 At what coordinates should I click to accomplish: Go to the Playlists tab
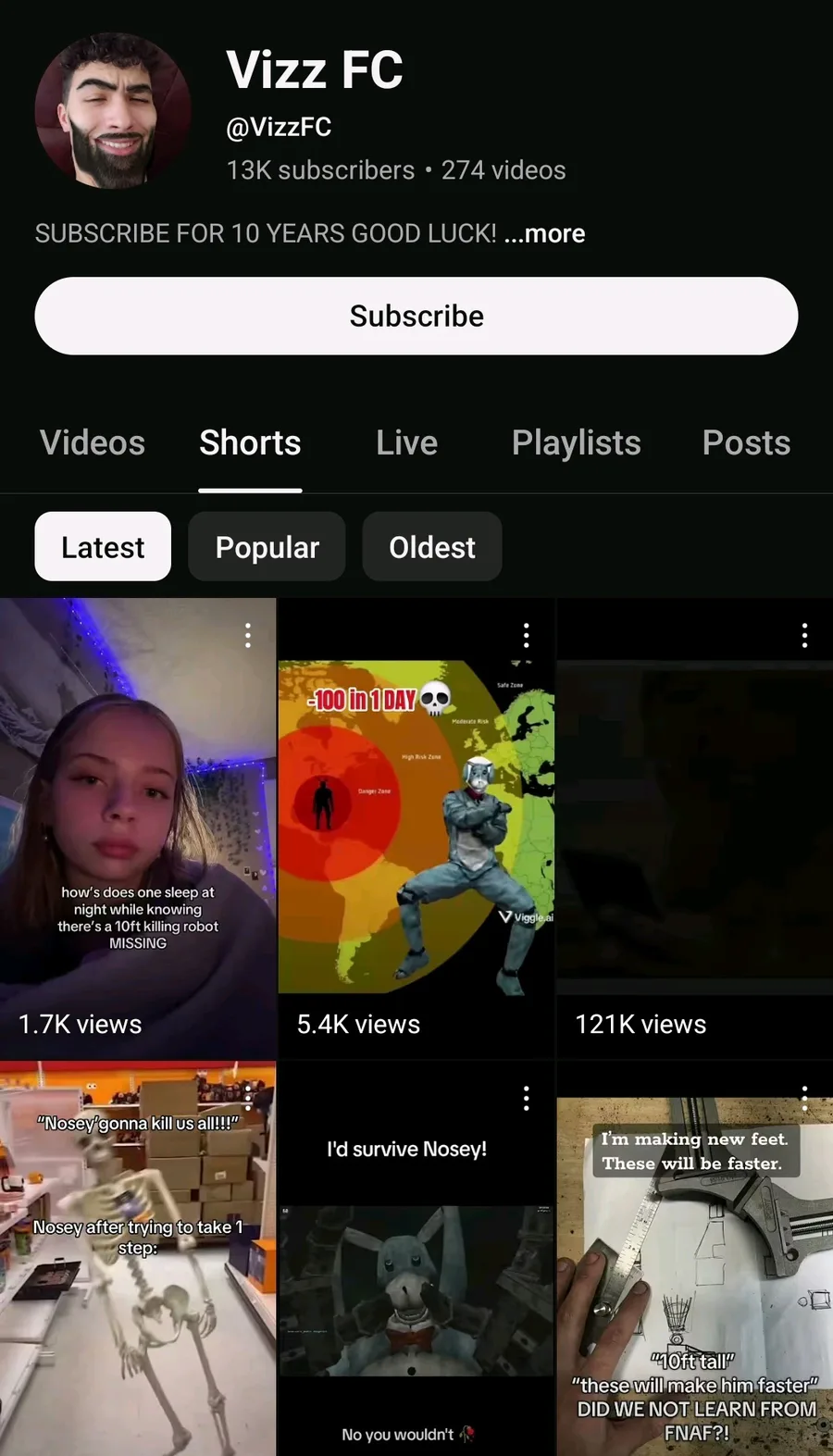pyautogui.click(x=576, y=442)
